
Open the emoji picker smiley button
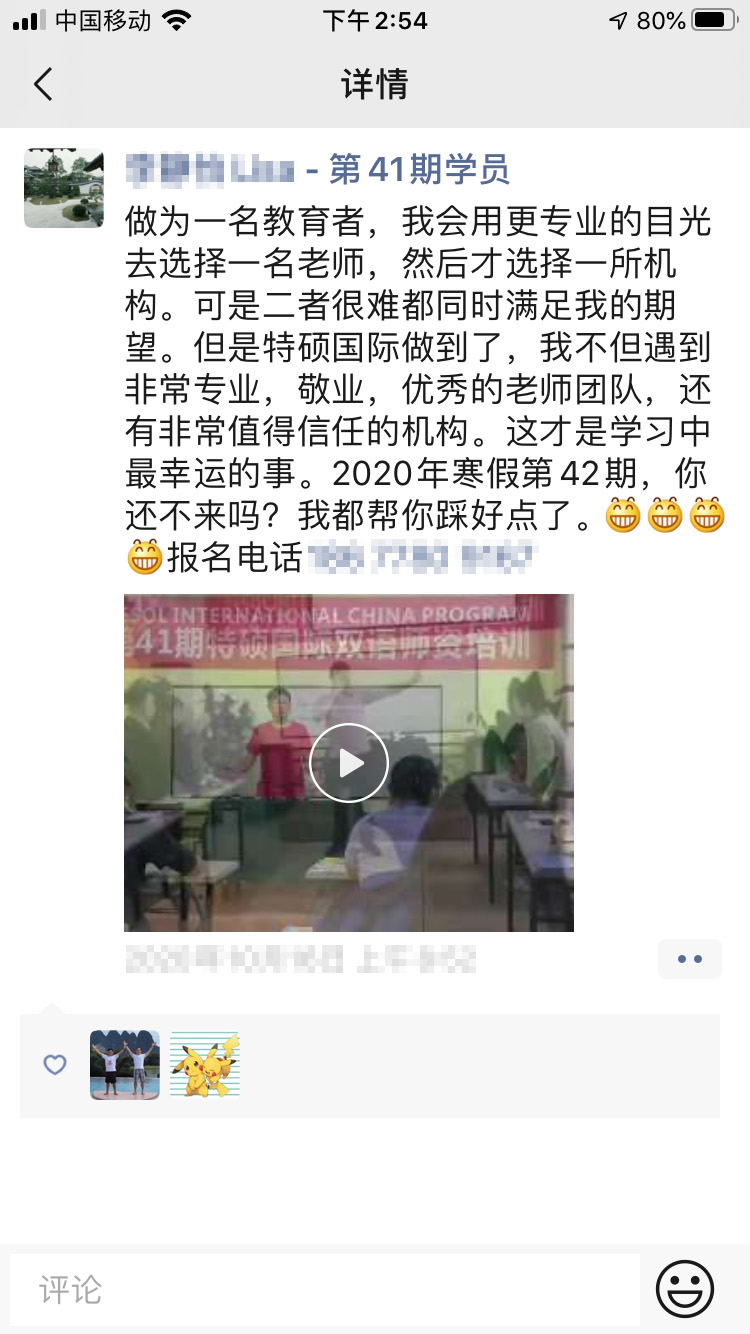(685, 1289)
